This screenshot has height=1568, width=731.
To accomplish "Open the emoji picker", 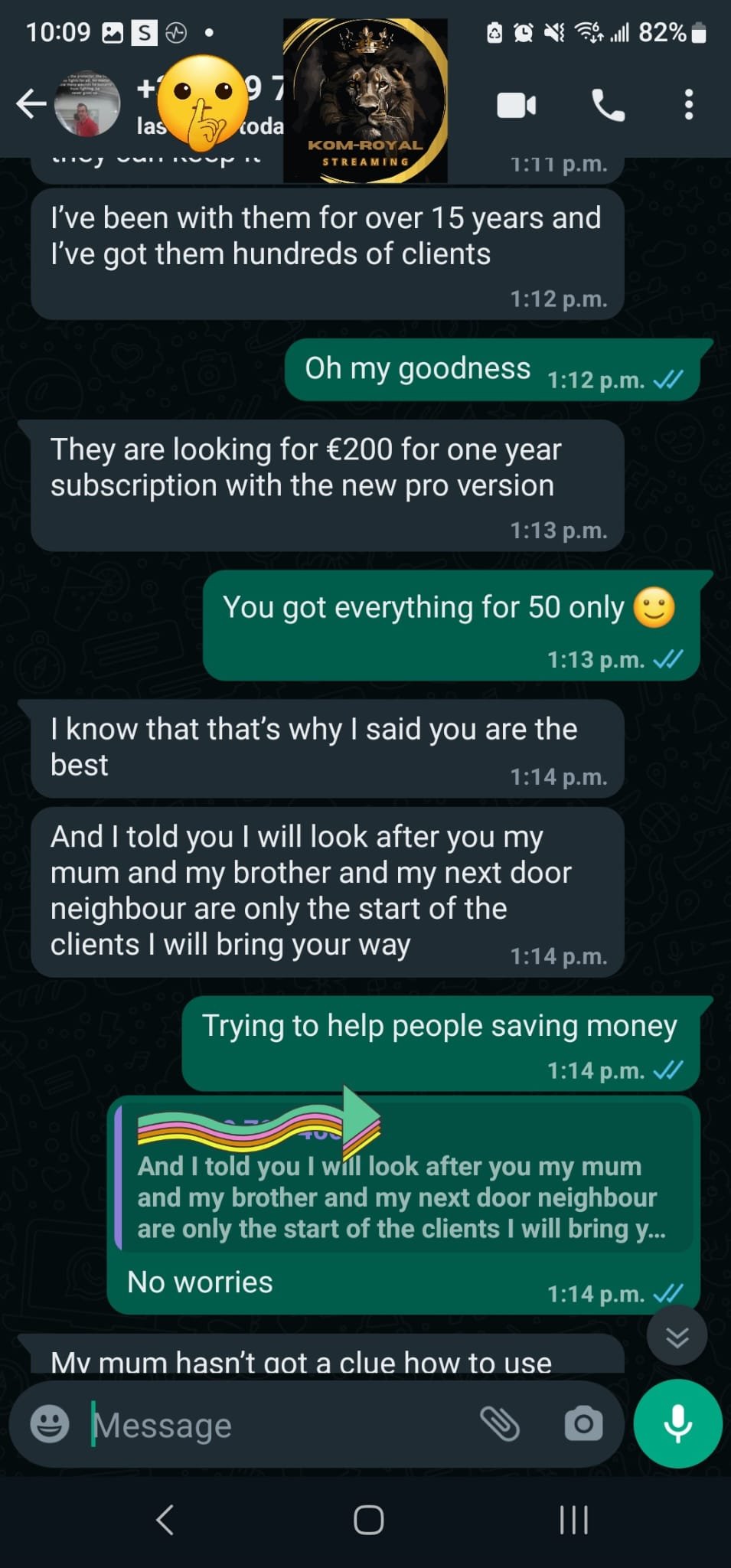I will point(50,1425).
